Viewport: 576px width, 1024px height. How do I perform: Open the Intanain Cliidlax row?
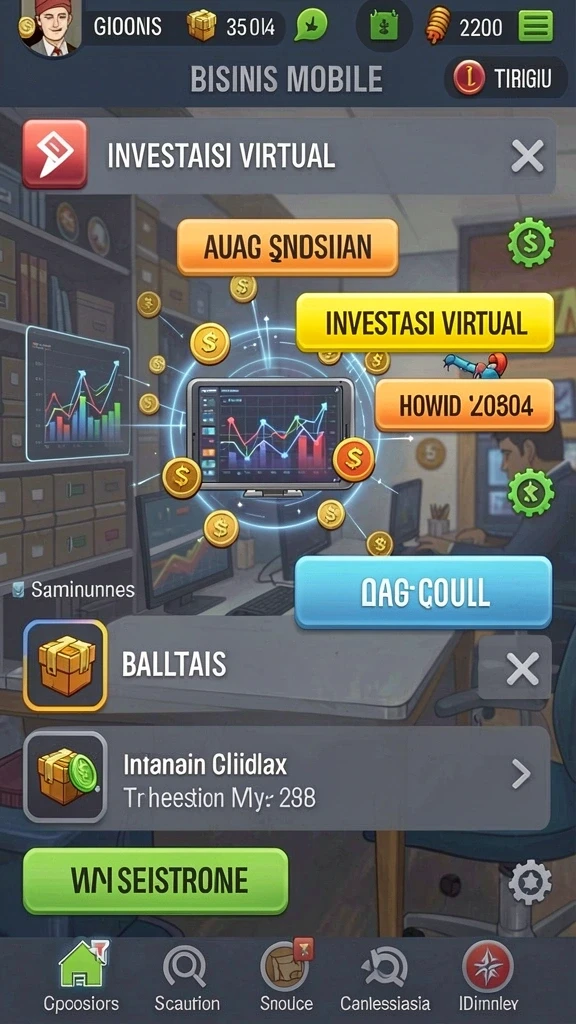tap(287, 777)
